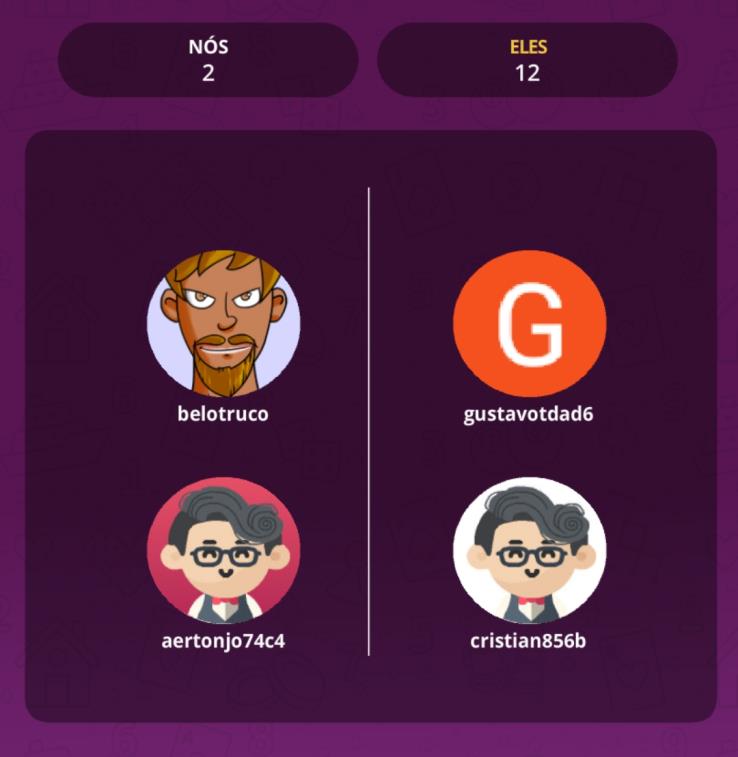Open belotruco's player profile avatar
The height and width of the screenshot is (757, 738).
[223, 325]
